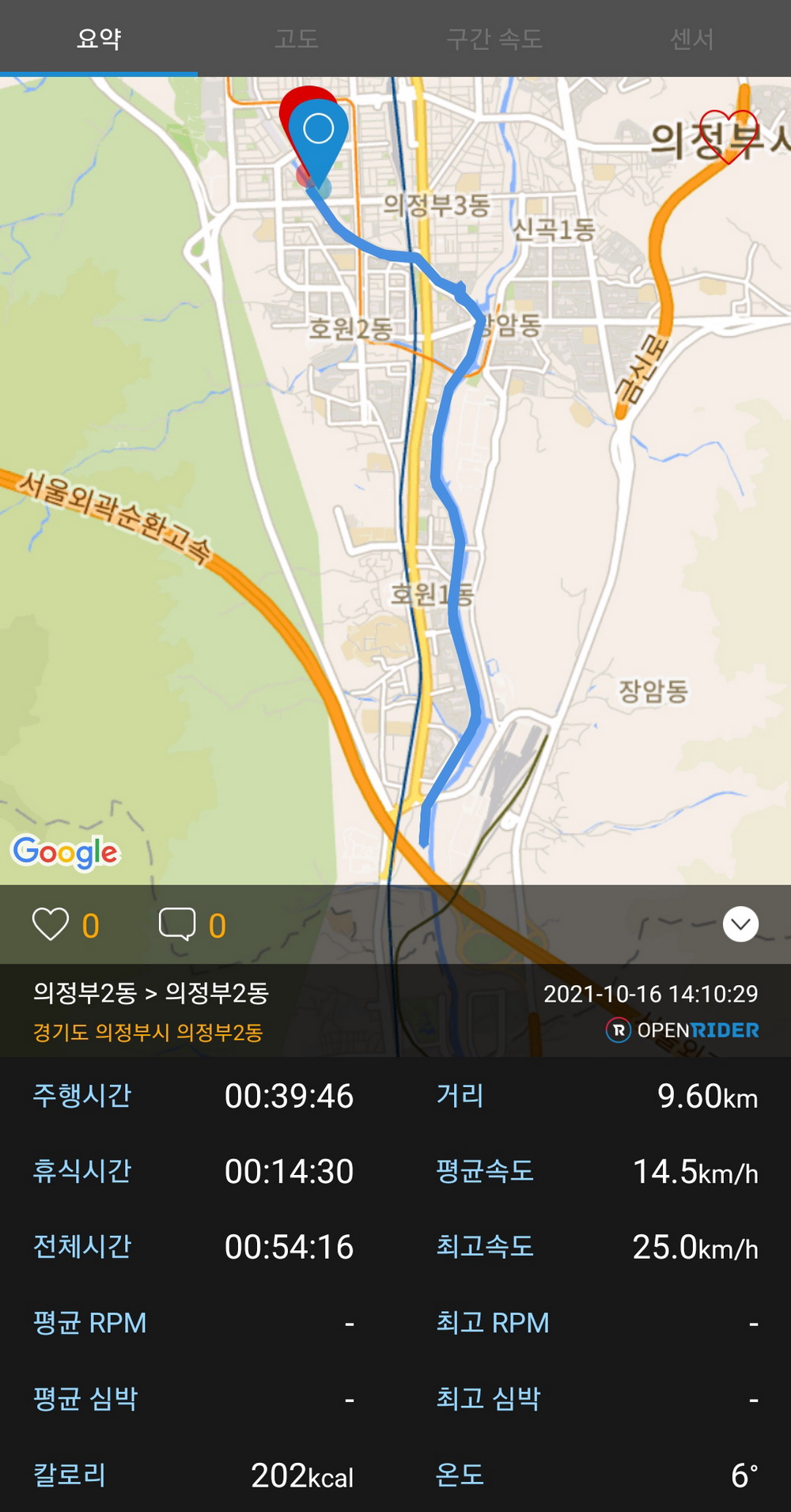Open the 구간 속도 tab

point(494,38)
